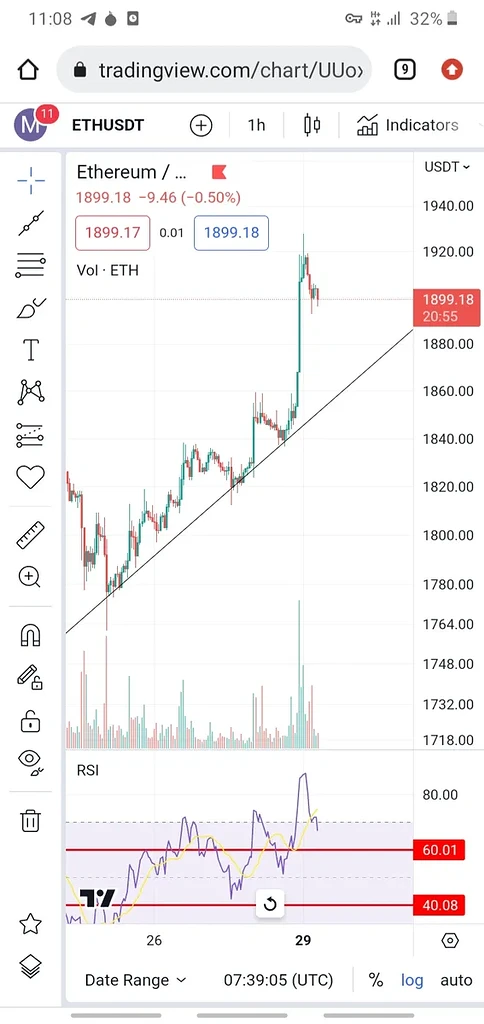Select the trend line drawing tool

pyautogui.click(x=31, y=223)
